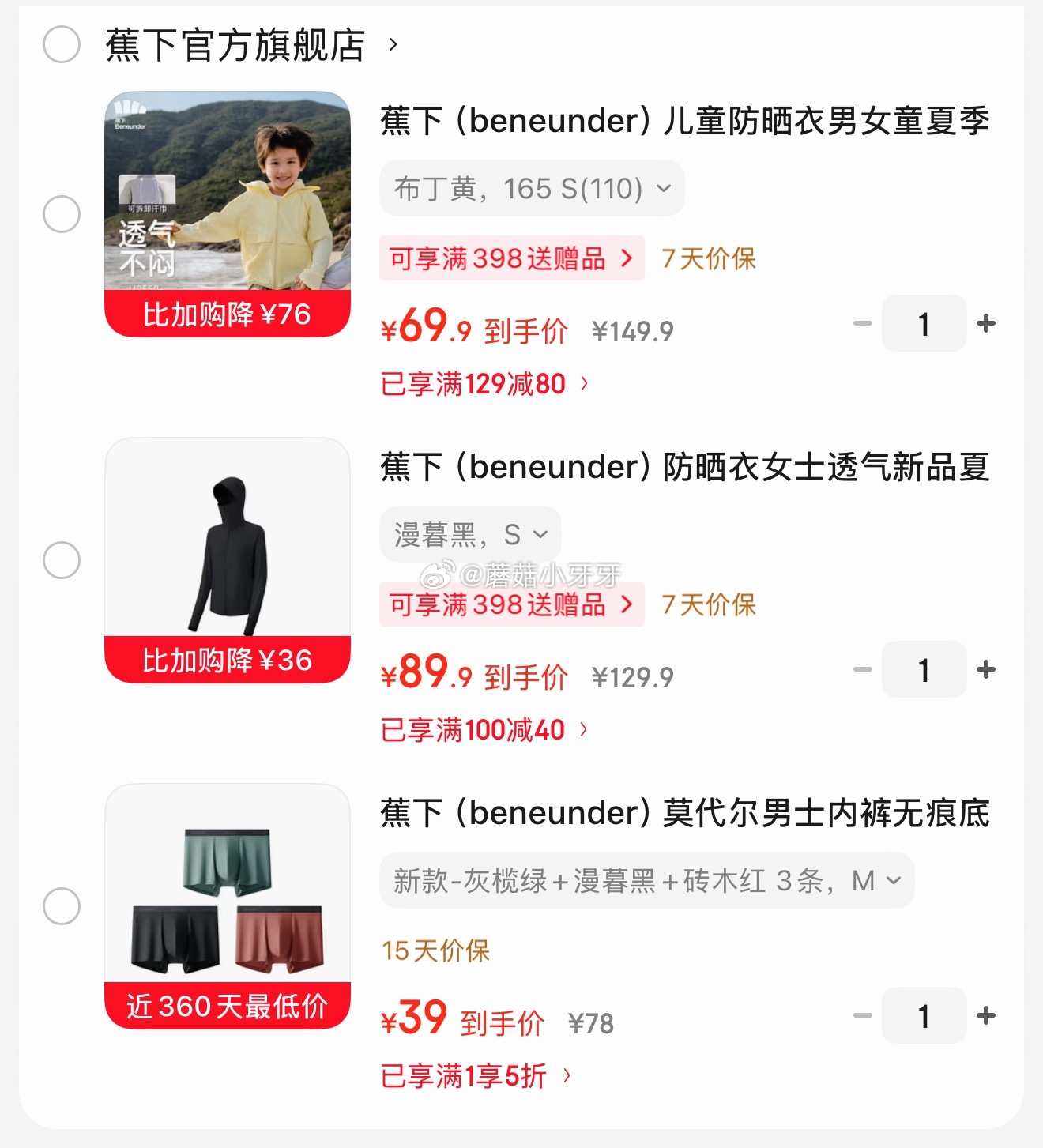Open the 已享满1享5折 discount details
1043x1148 pixels.
[476, 1076]
